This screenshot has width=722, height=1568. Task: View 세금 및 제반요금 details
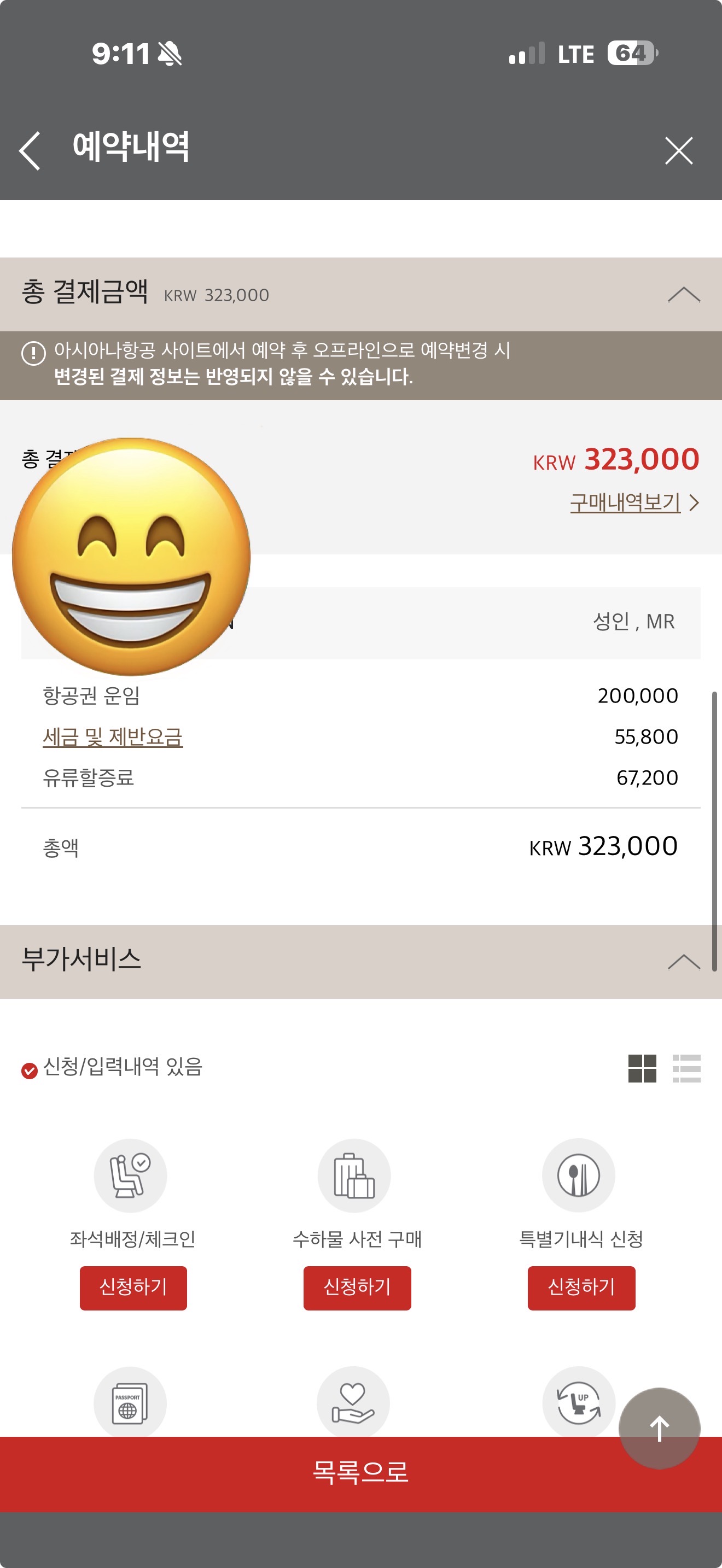(113, 736)
